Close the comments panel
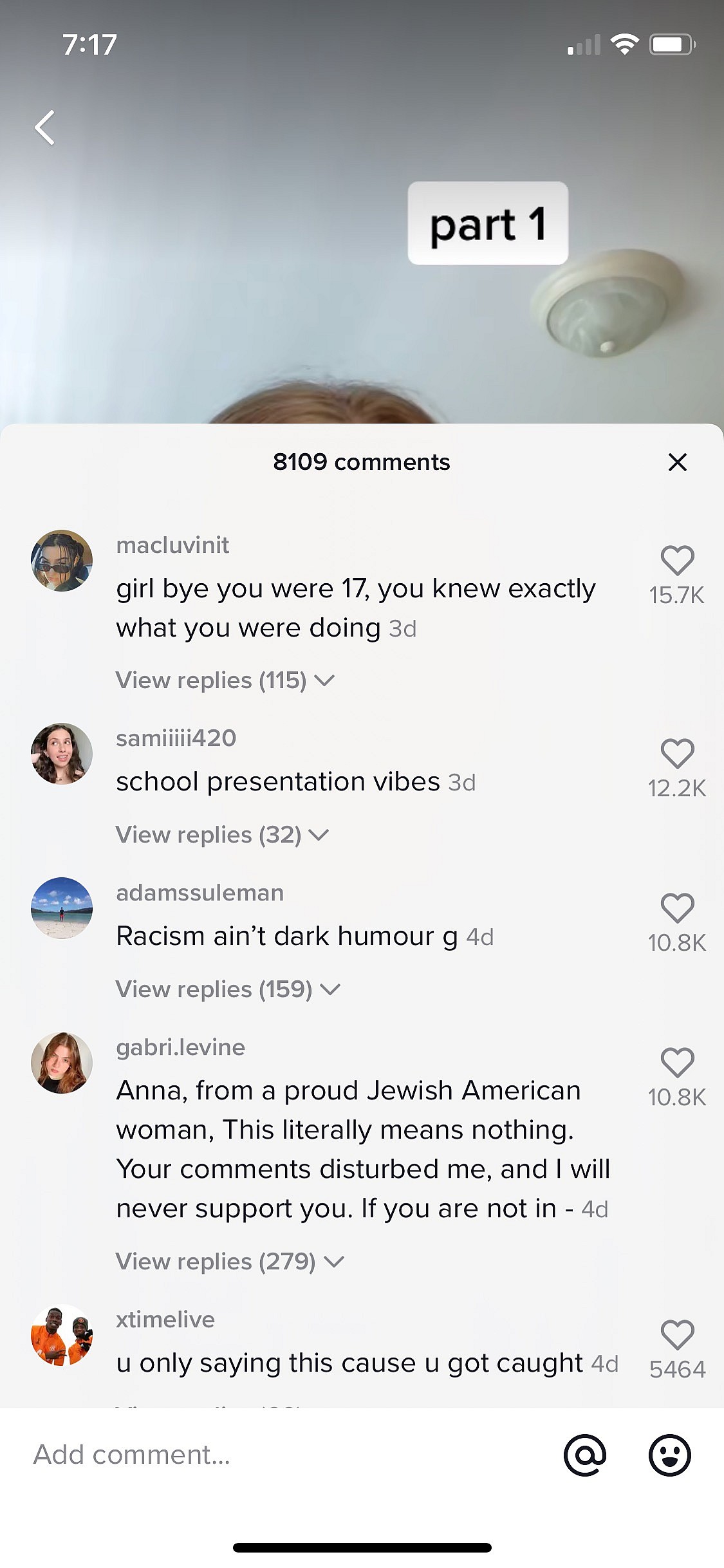This screenshot has width=724, height=1568. [677, 462]
